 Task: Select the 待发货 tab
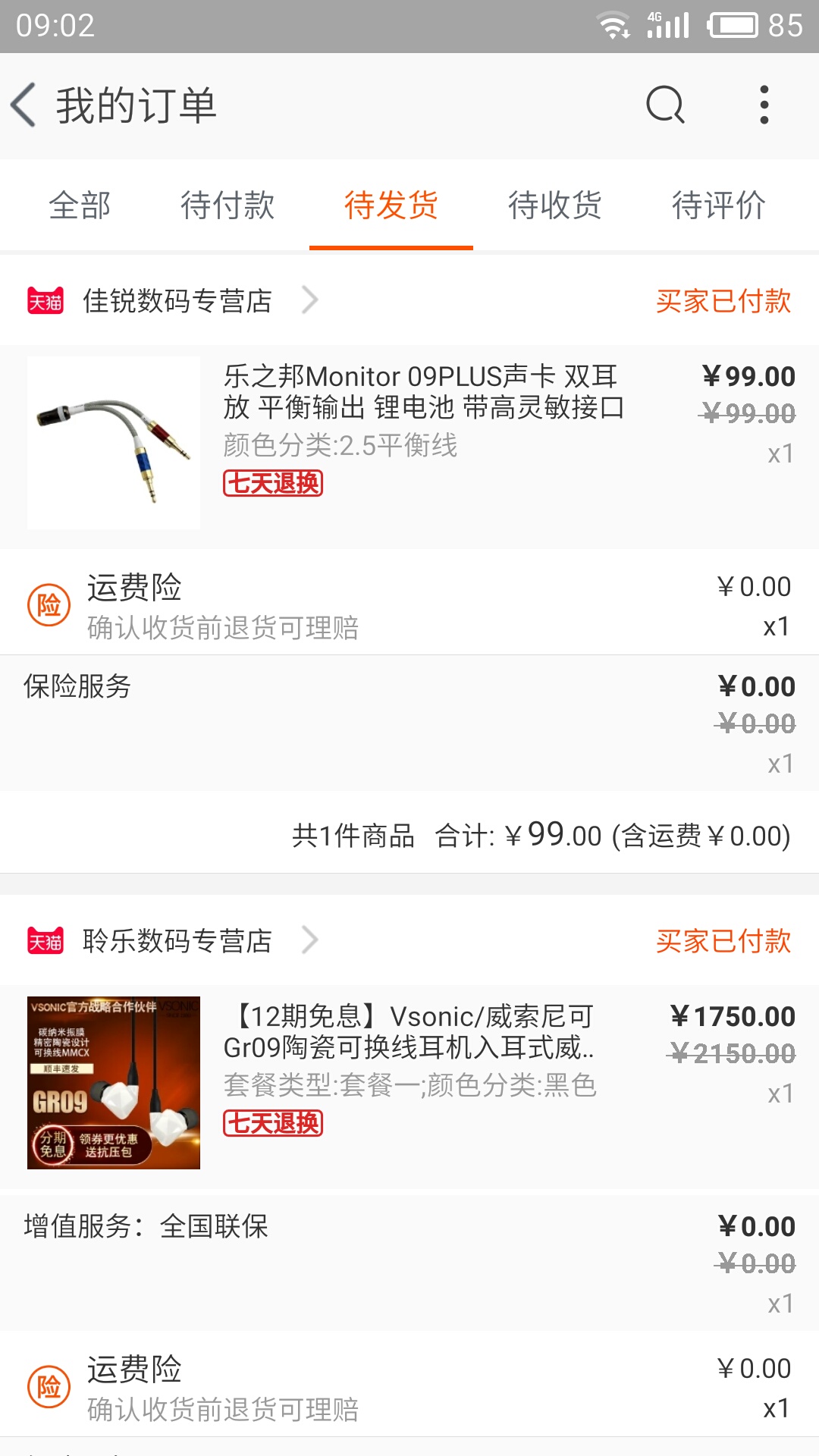point(391,206)
